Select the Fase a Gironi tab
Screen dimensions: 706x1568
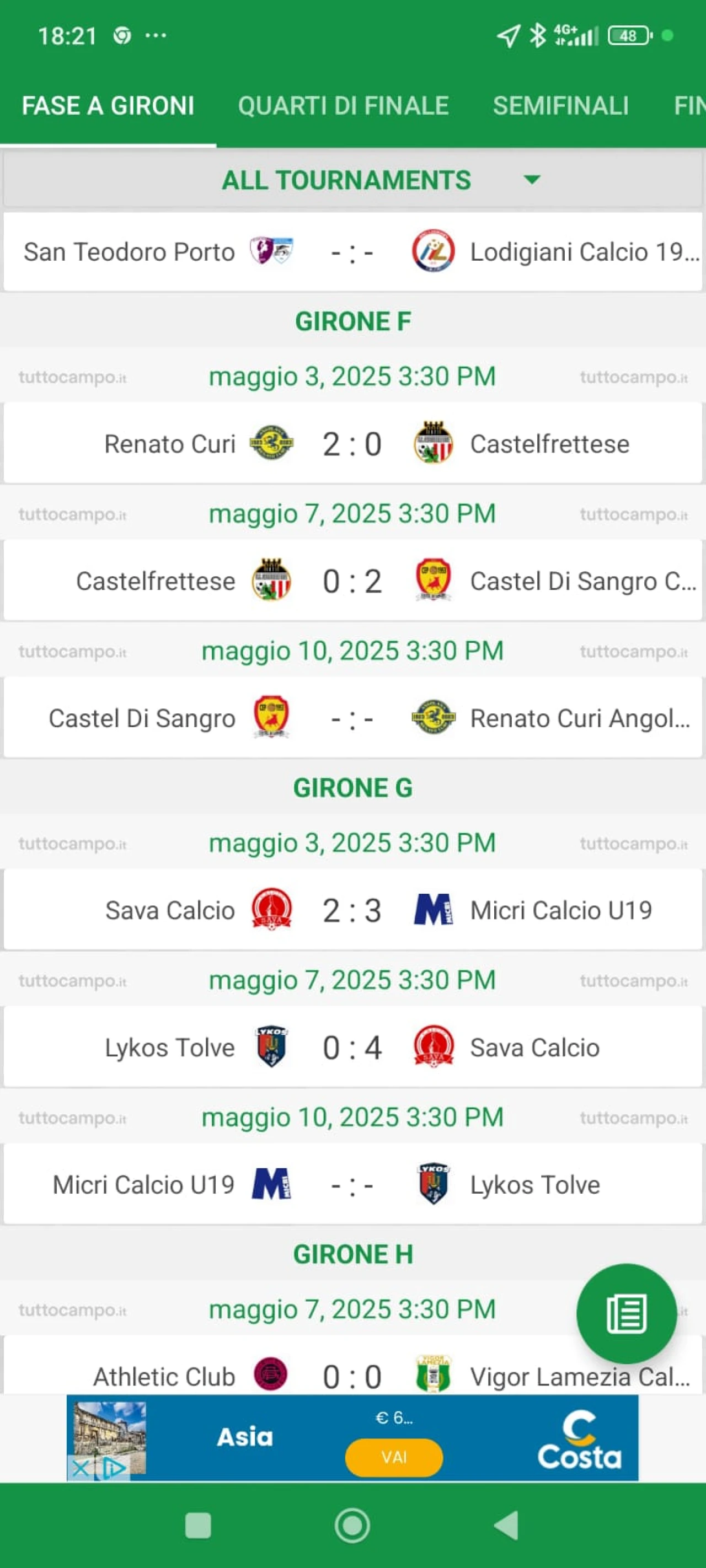click(108, 106)
